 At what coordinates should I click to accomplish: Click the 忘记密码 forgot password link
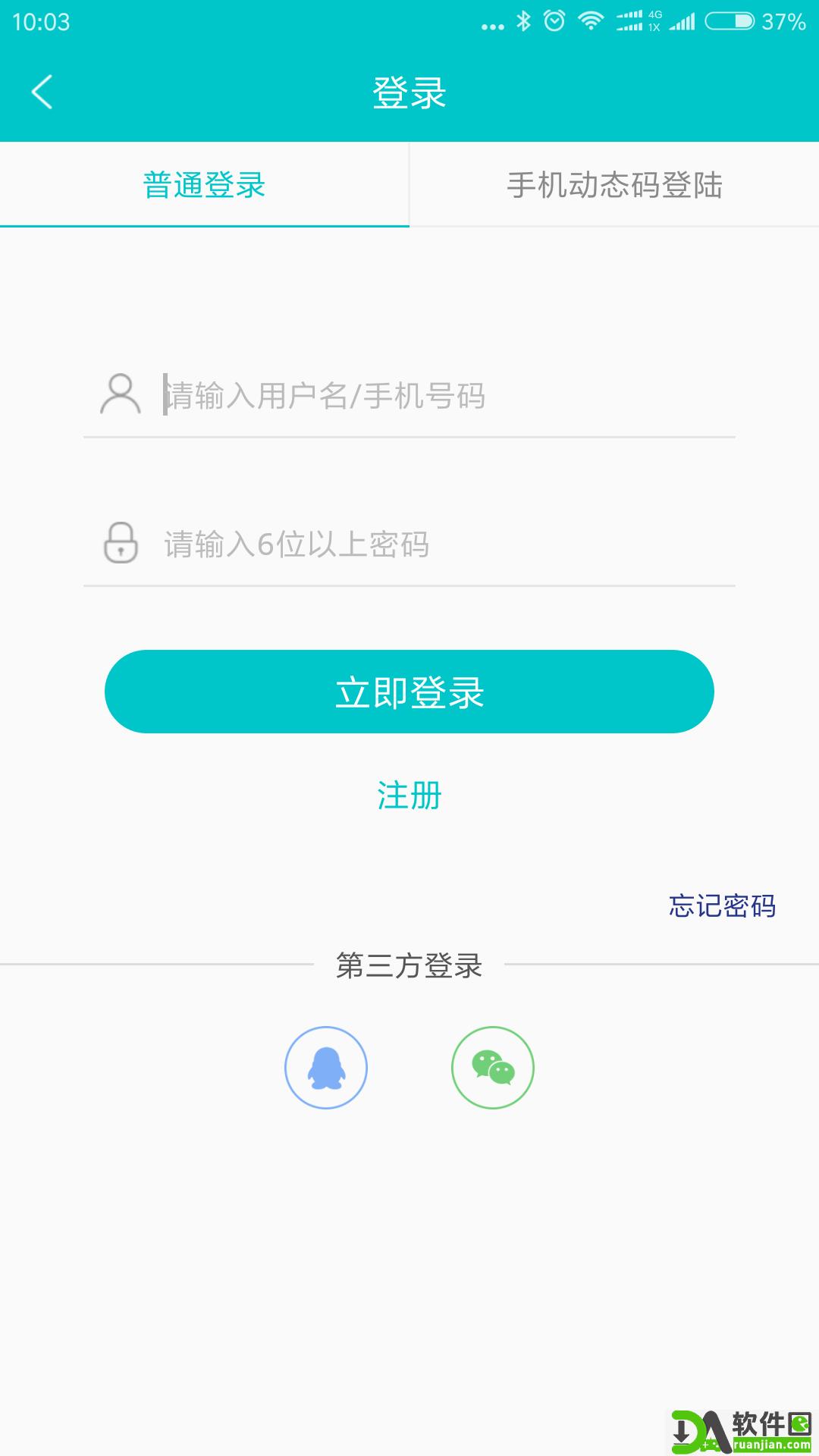pyautogui.click(x=722, y=906)
